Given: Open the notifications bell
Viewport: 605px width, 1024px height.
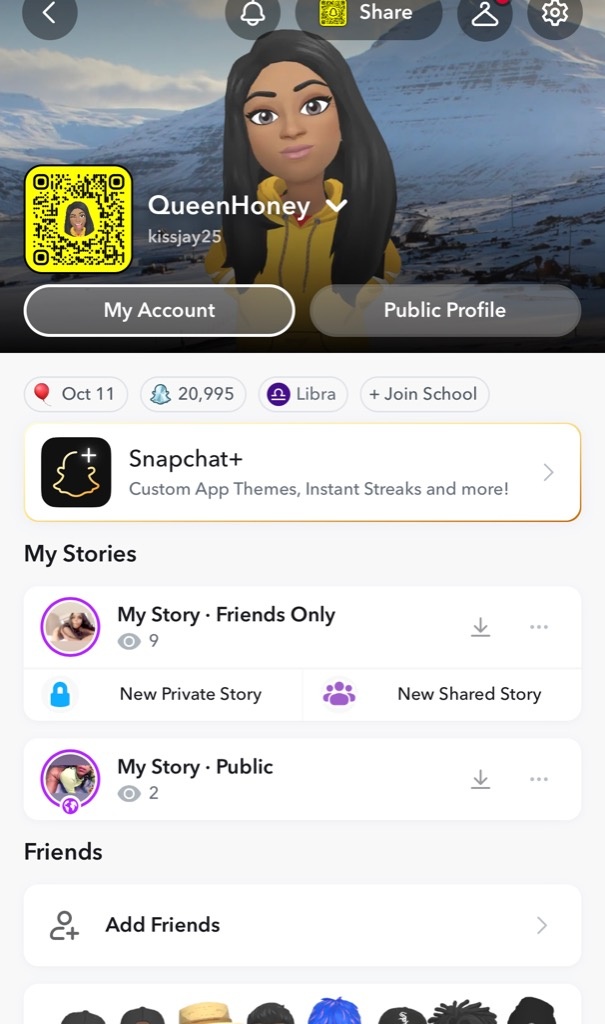Looking at the screenshot, I should [x=253, y=14].
